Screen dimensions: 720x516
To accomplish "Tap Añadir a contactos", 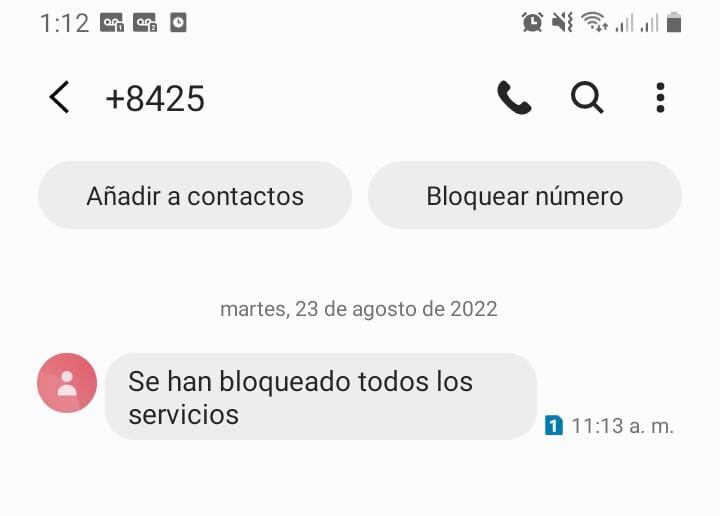I will click(195, 196).
